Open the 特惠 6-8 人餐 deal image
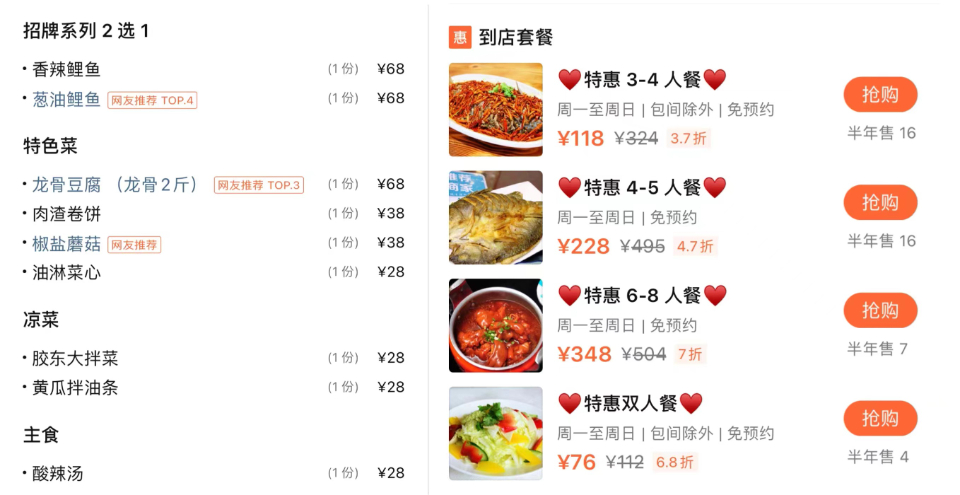 click(496, 326)
